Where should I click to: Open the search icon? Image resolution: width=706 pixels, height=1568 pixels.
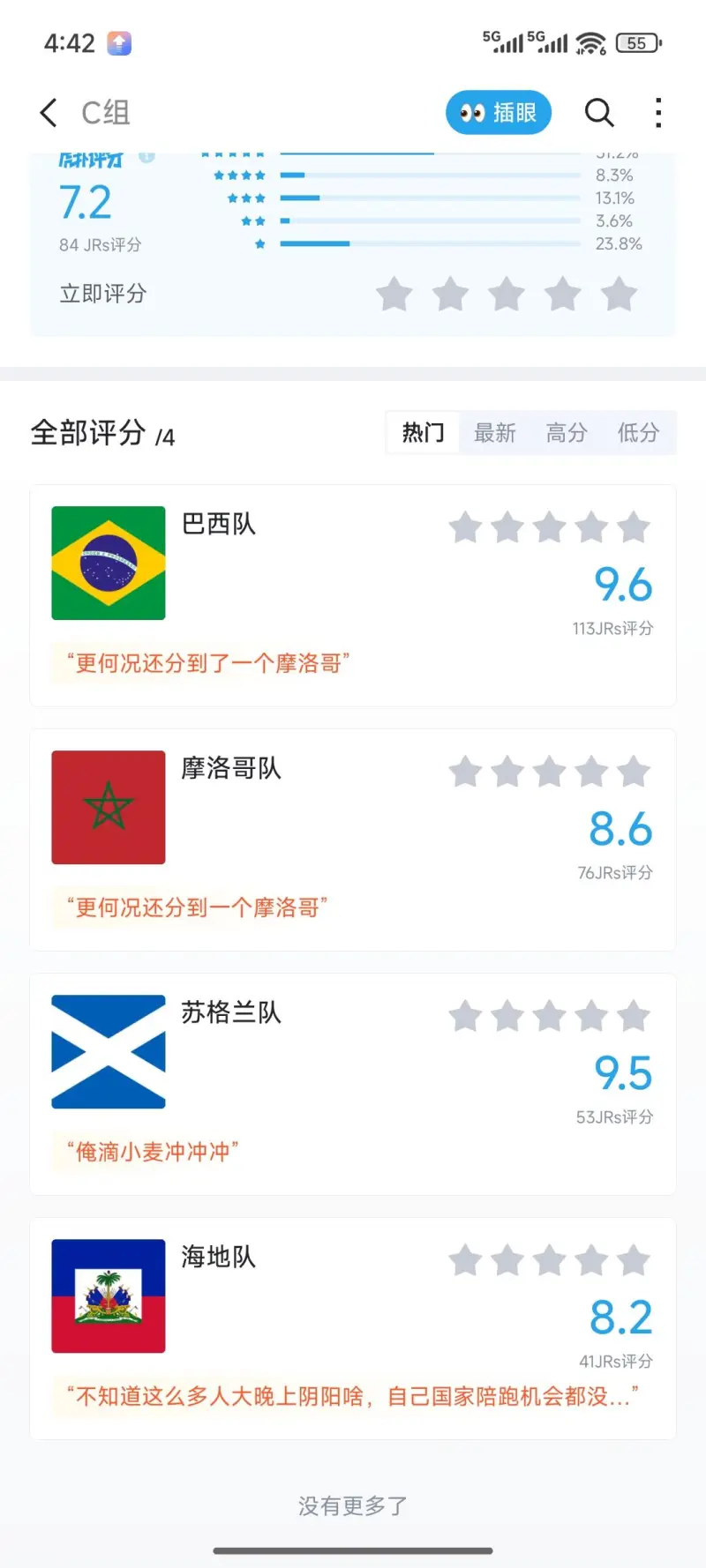point(599,113)
